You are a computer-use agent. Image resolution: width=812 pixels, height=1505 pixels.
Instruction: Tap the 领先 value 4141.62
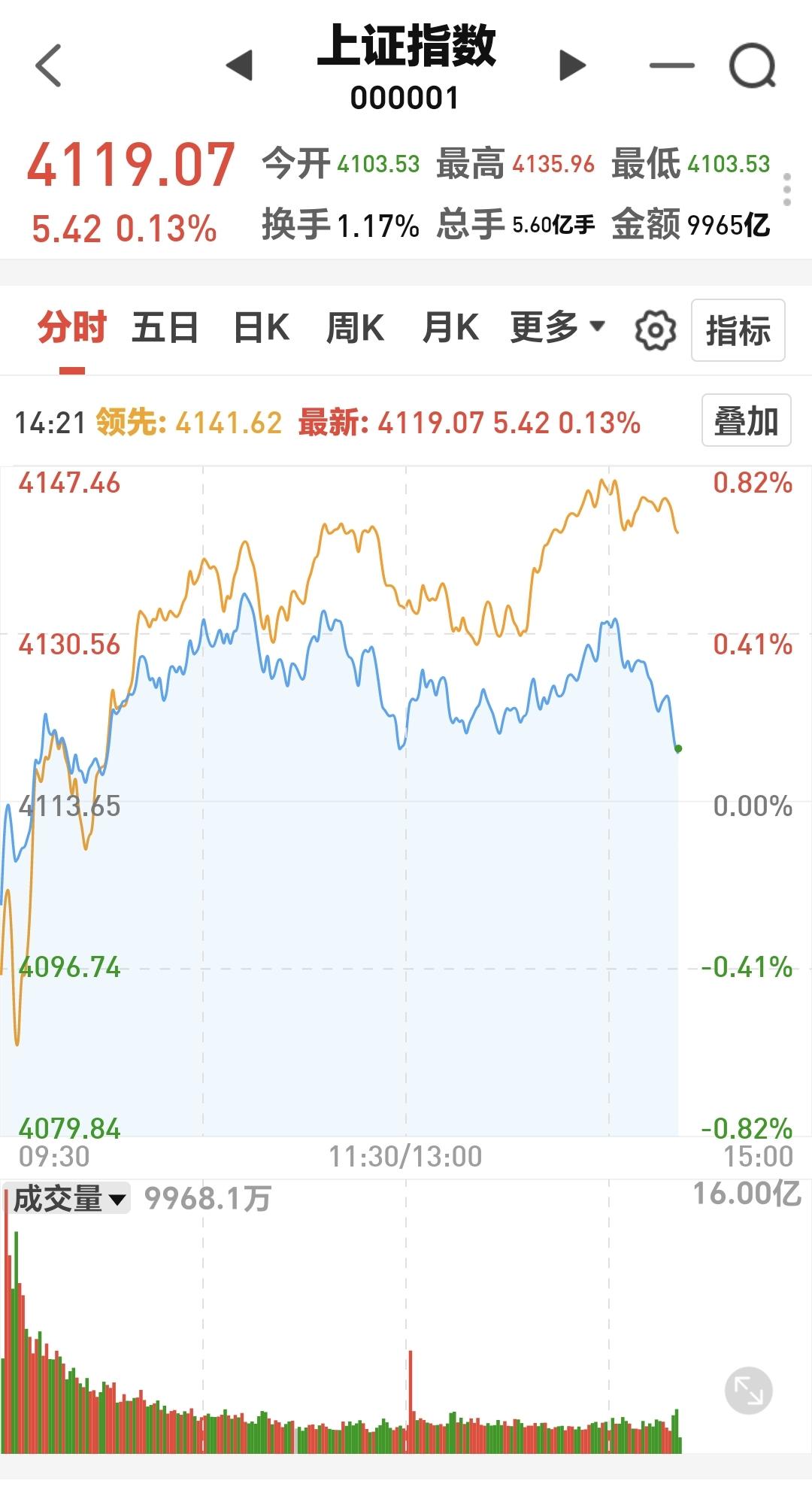(229, 424)
